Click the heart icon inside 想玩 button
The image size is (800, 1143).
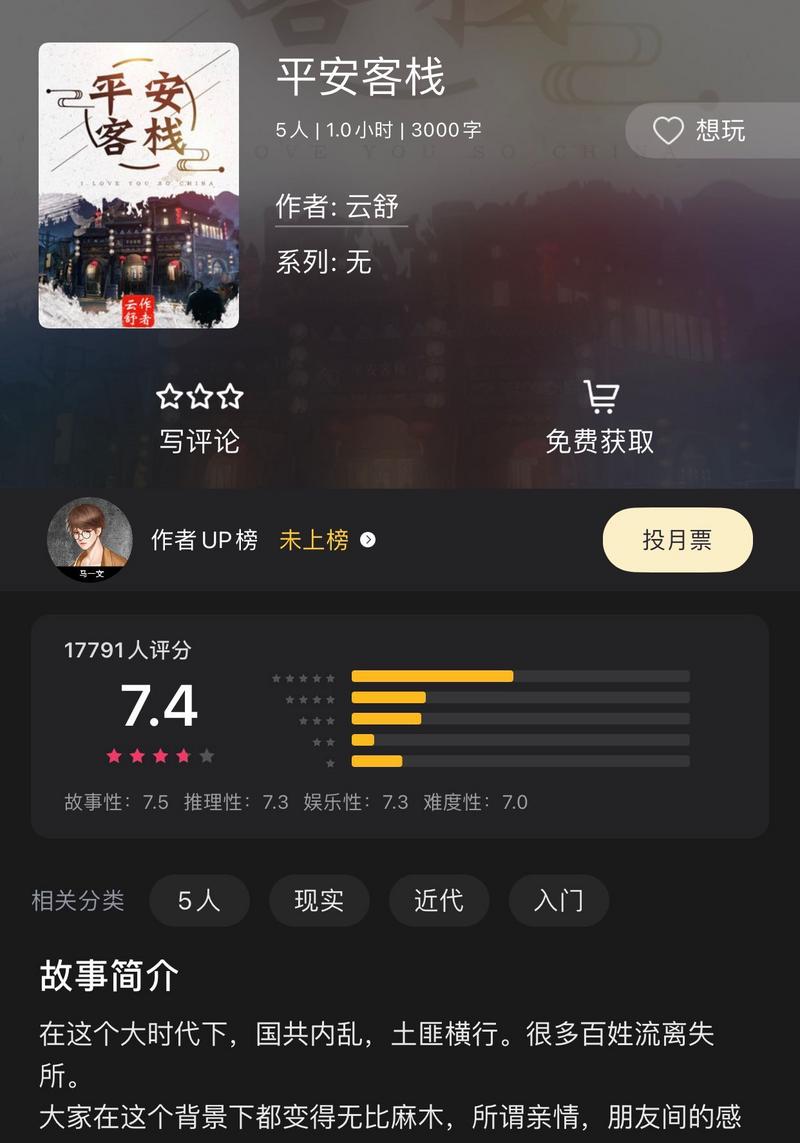668,131
